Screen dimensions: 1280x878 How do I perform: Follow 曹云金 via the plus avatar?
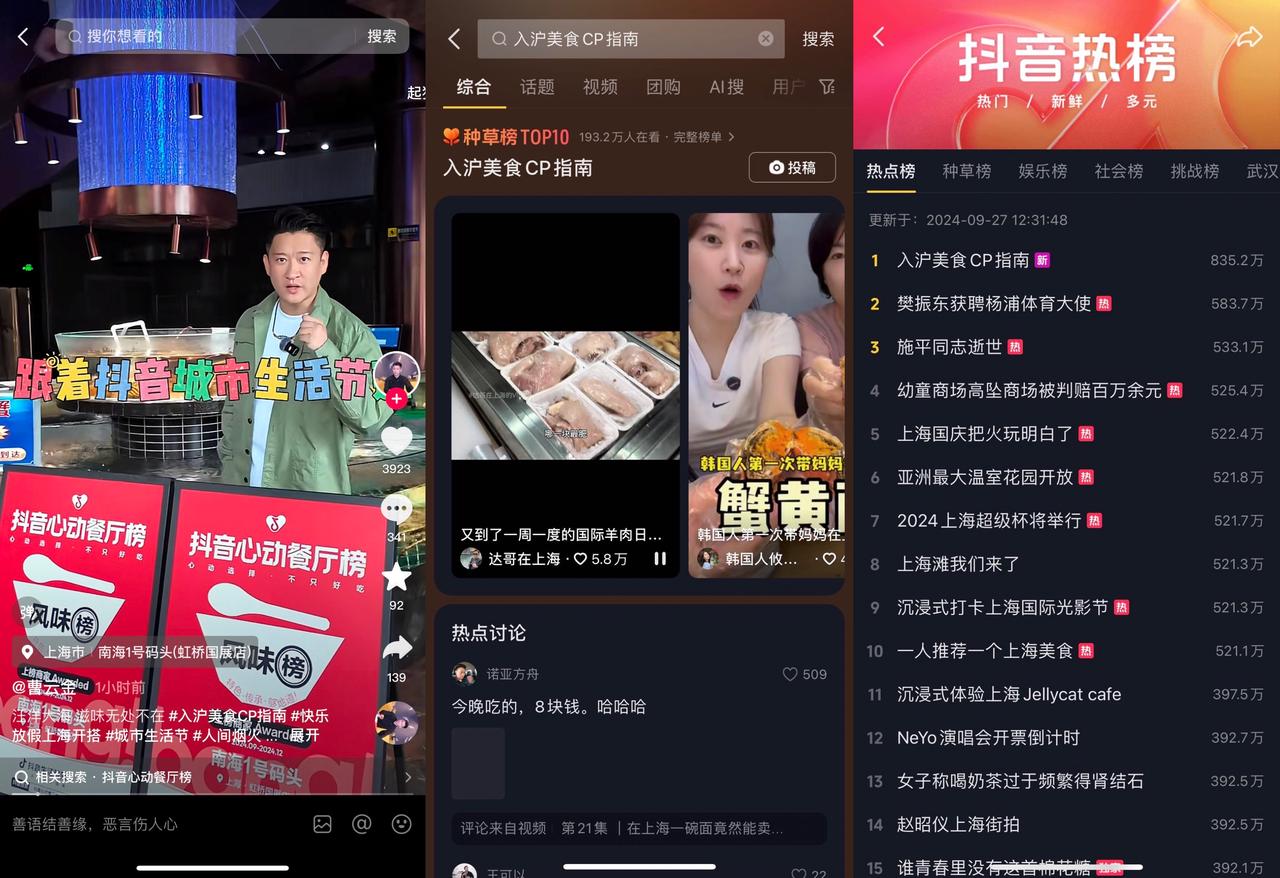click(x=397, y=398)
